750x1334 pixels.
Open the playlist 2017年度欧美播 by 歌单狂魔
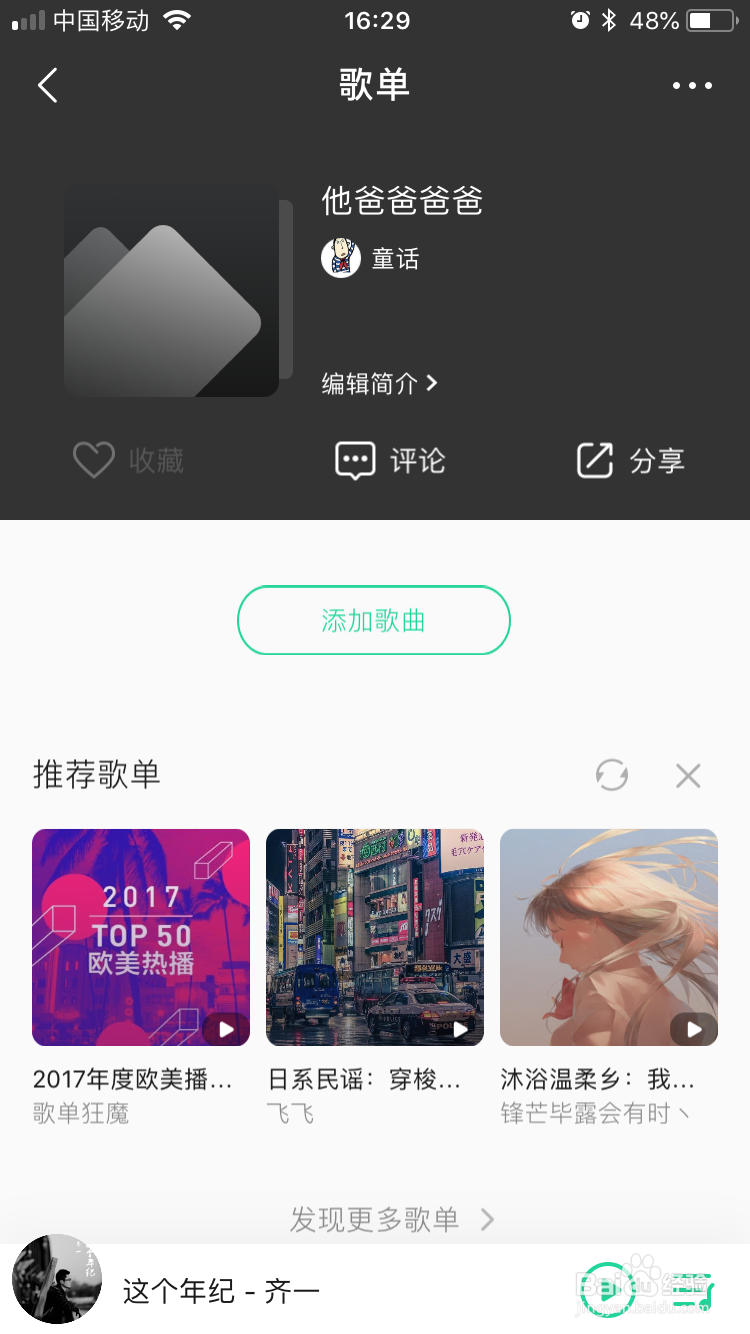[140, 938]
